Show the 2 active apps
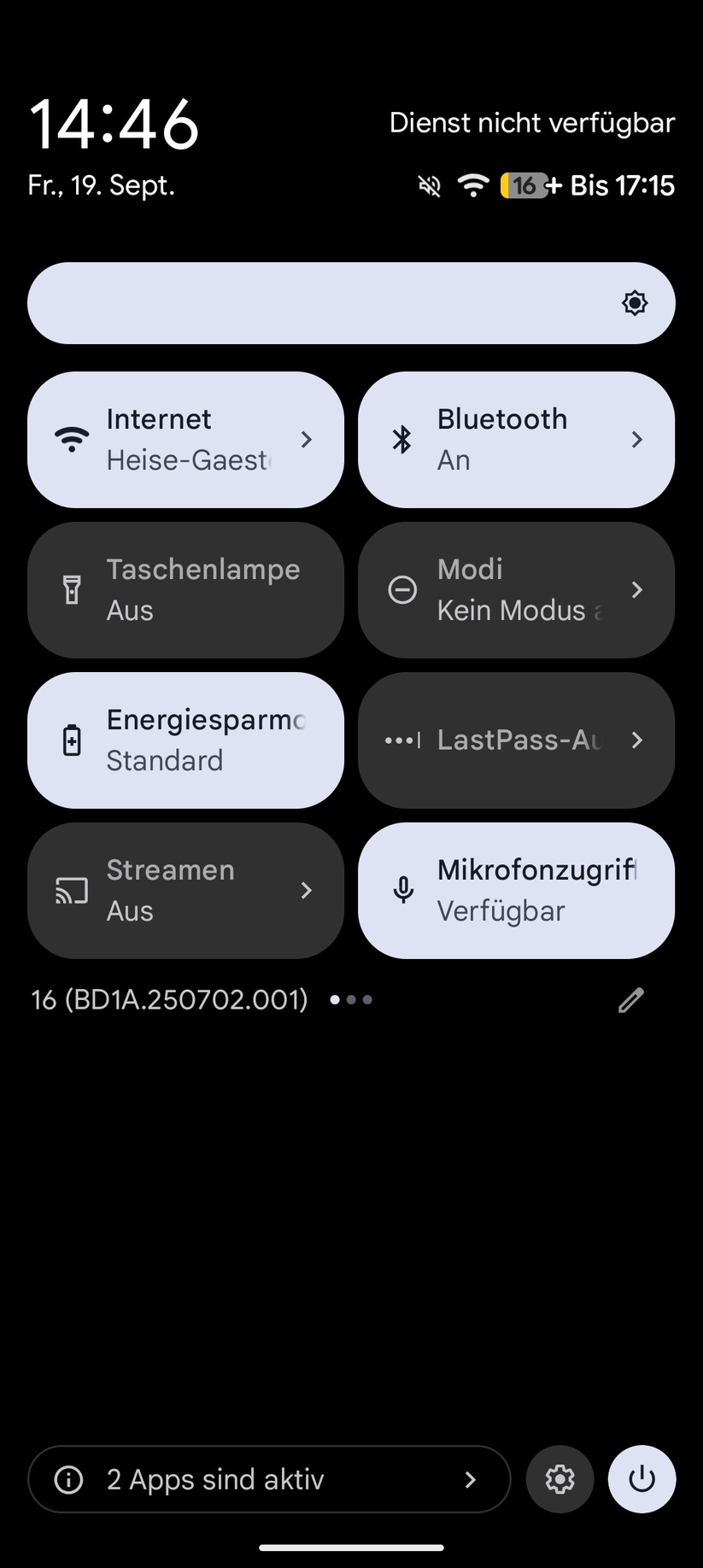This screenshot has width=703, height=1568. click(268, 1479)
